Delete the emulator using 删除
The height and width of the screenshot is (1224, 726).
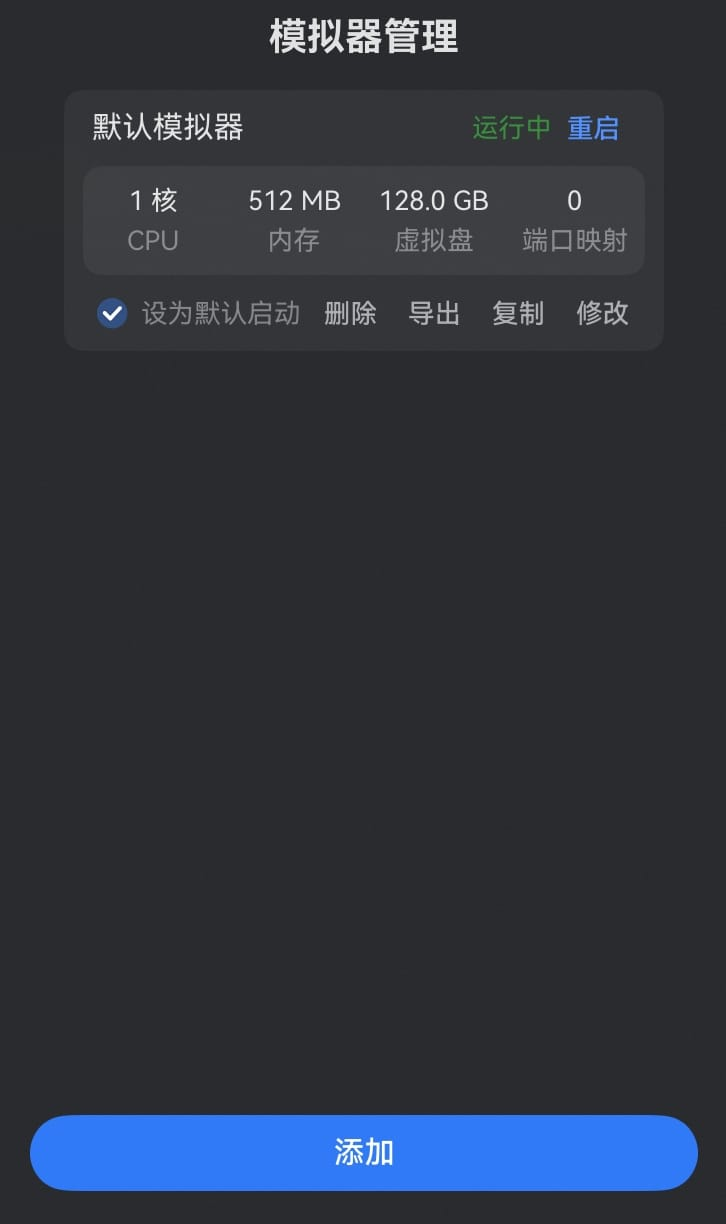[x=349, y=313]
